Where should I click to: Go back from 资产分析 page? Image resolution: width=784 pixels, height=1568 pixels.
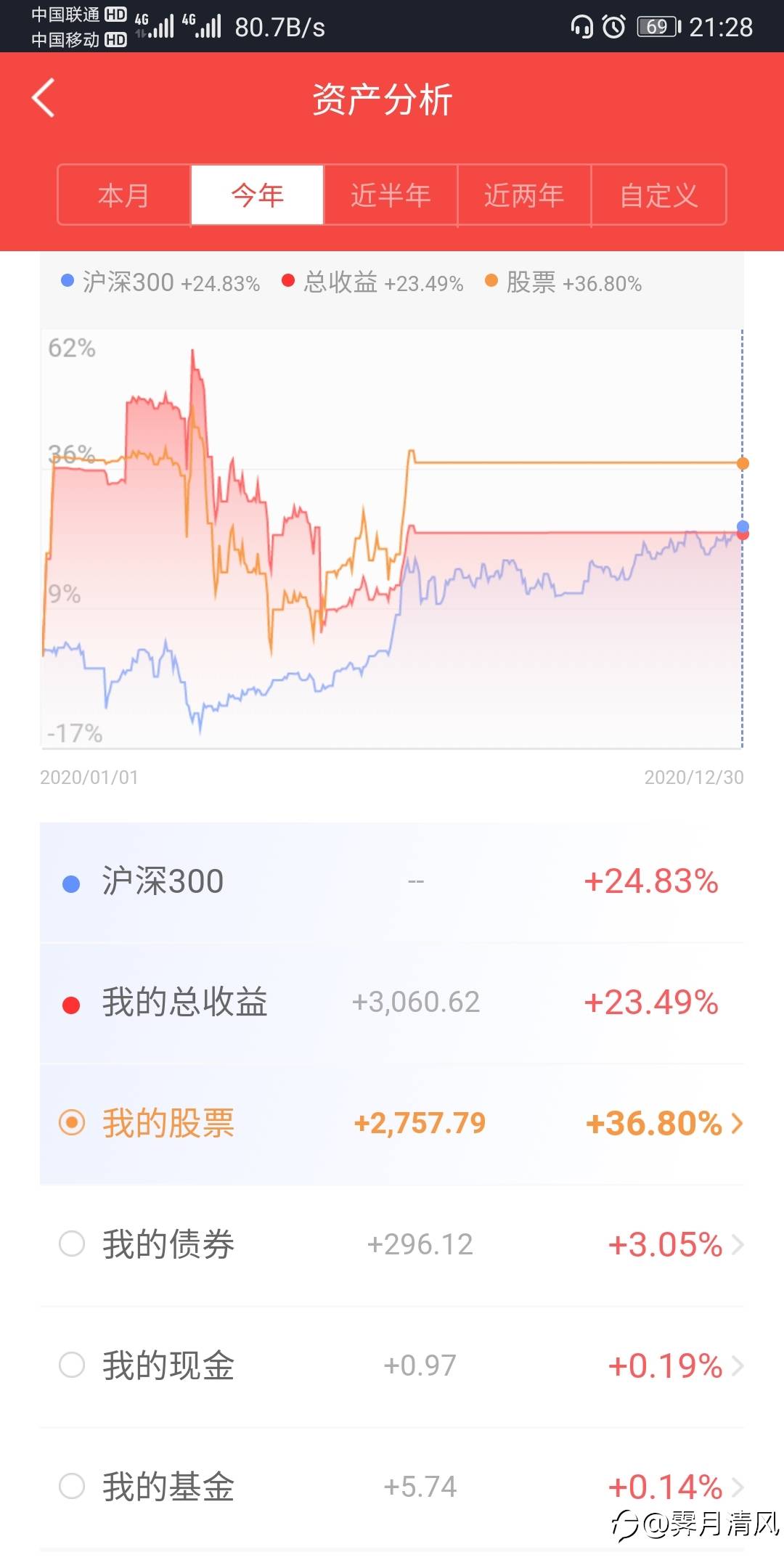pos(44,98)
